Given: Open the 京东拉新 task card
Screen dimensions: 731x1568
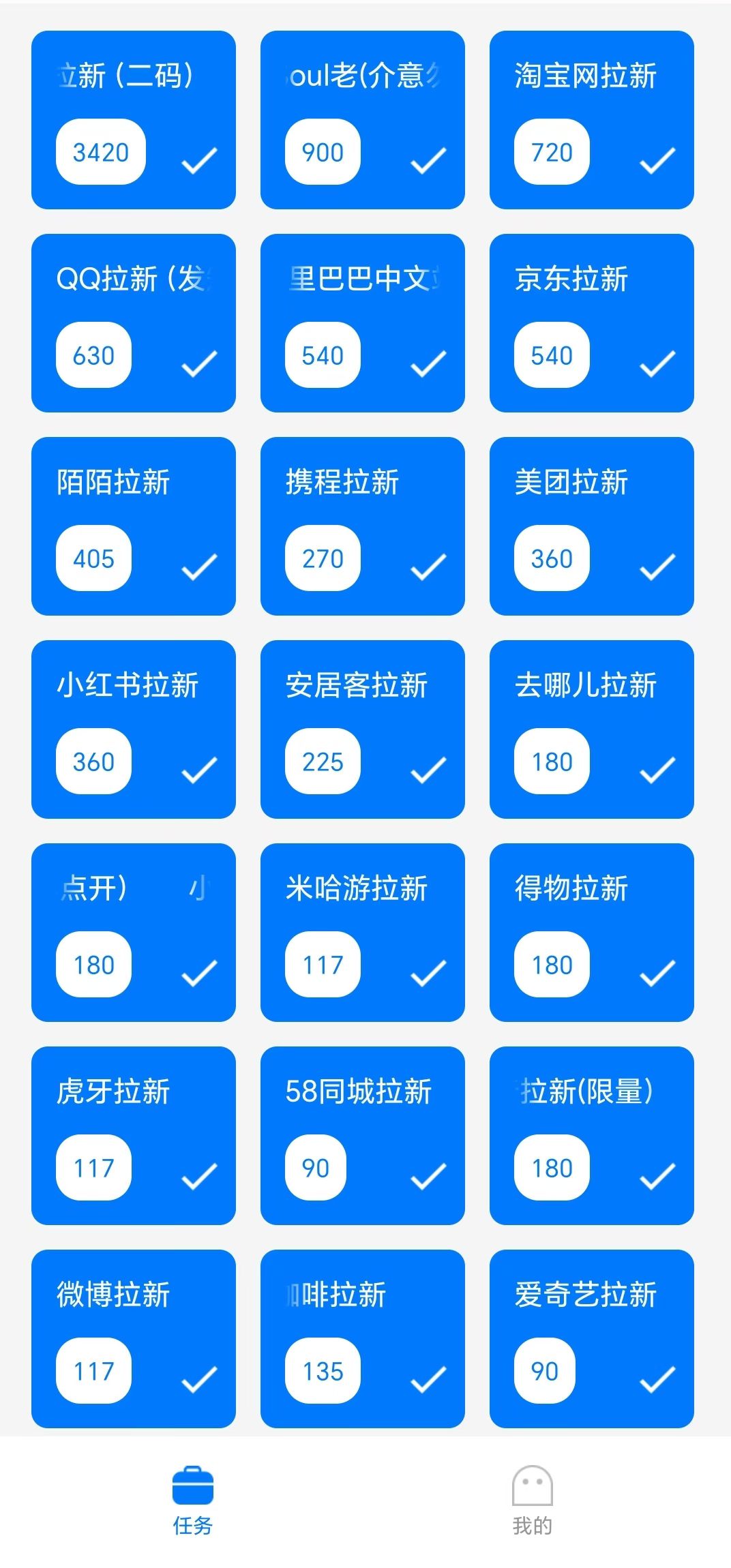Looking at the screenshot, I should [591, 322].
